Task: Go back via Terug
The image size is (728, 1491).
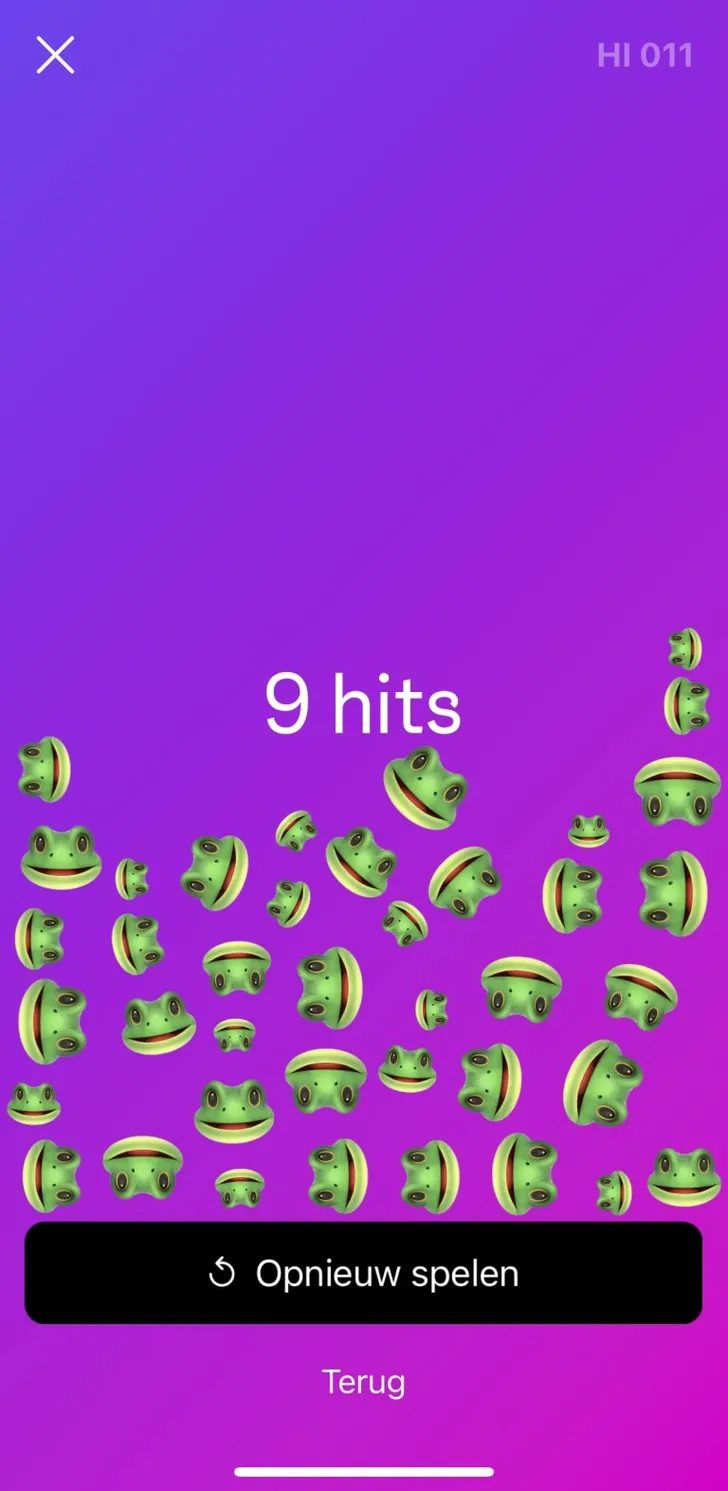Action: tap(363, 1382)
